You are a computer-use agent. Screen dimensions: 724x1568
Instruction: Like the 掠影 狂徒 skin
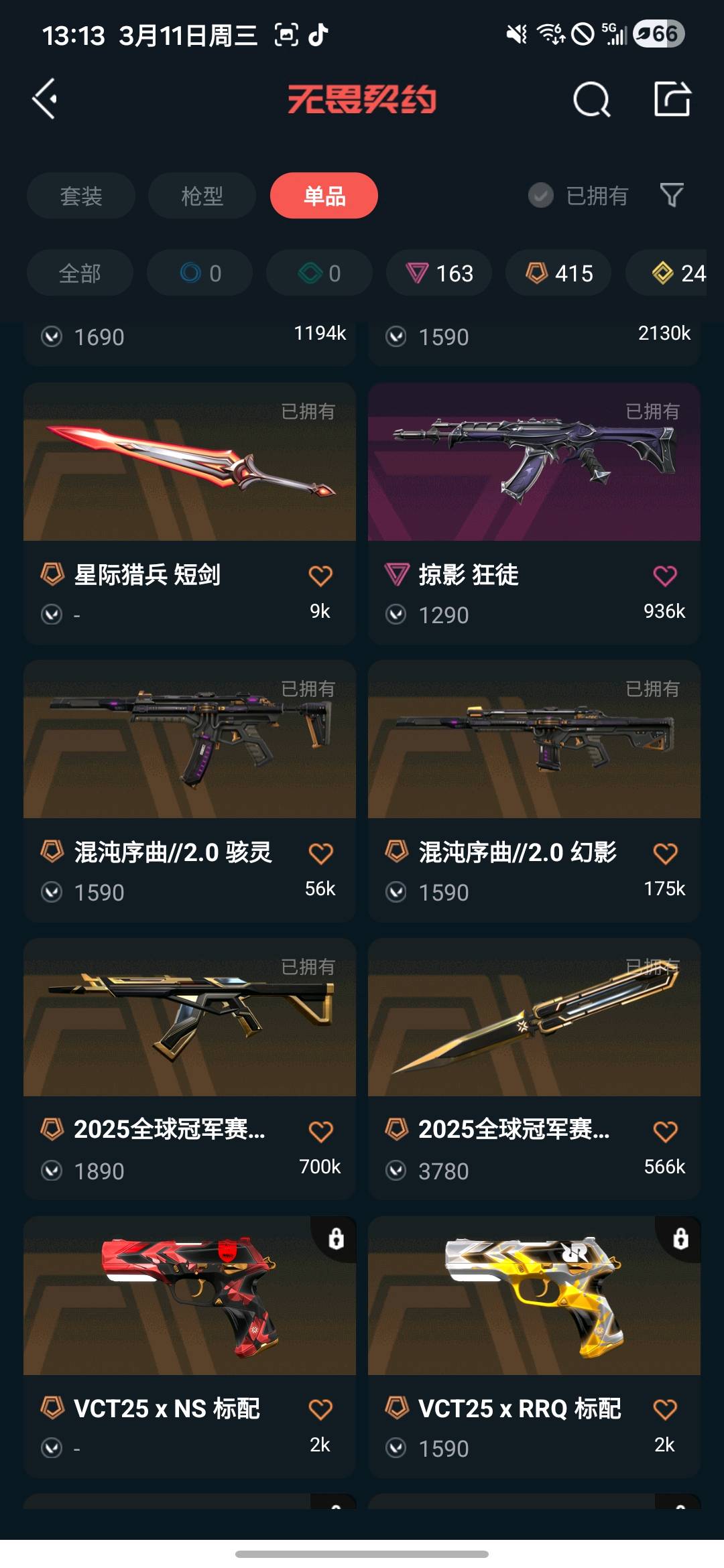[x=665, y=576]
